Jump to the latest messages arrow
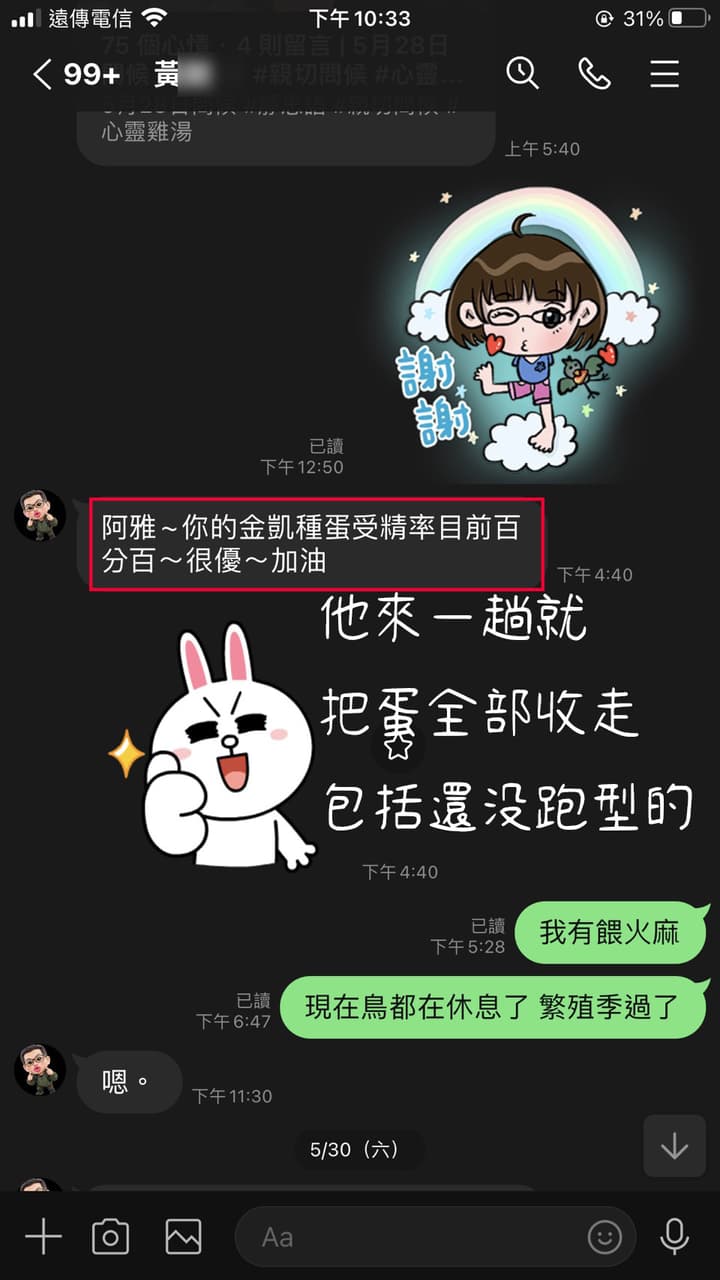The width and height of the screenshot is (720, 1280). (674, 1146)
